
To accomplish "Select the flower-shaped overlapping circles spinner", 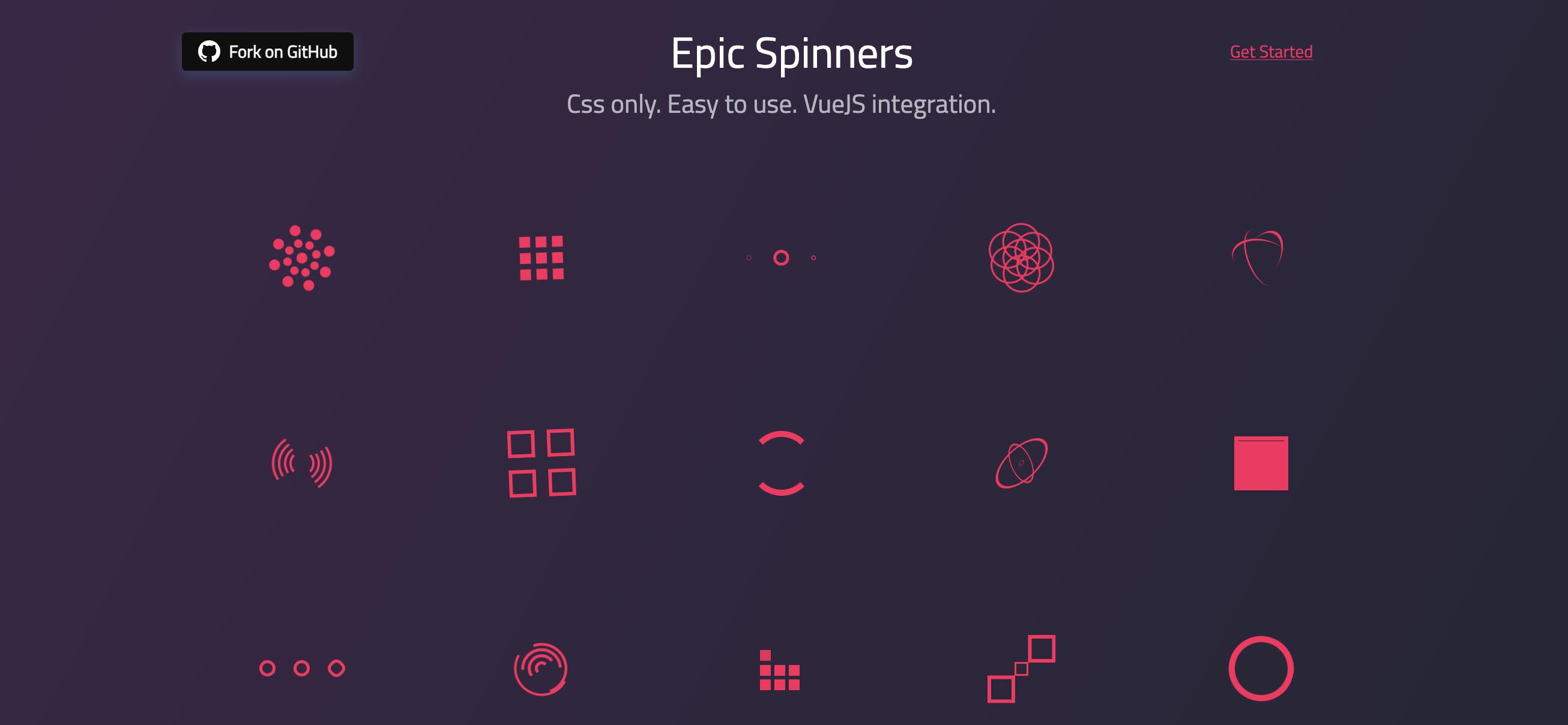I will pos(1021,257).
